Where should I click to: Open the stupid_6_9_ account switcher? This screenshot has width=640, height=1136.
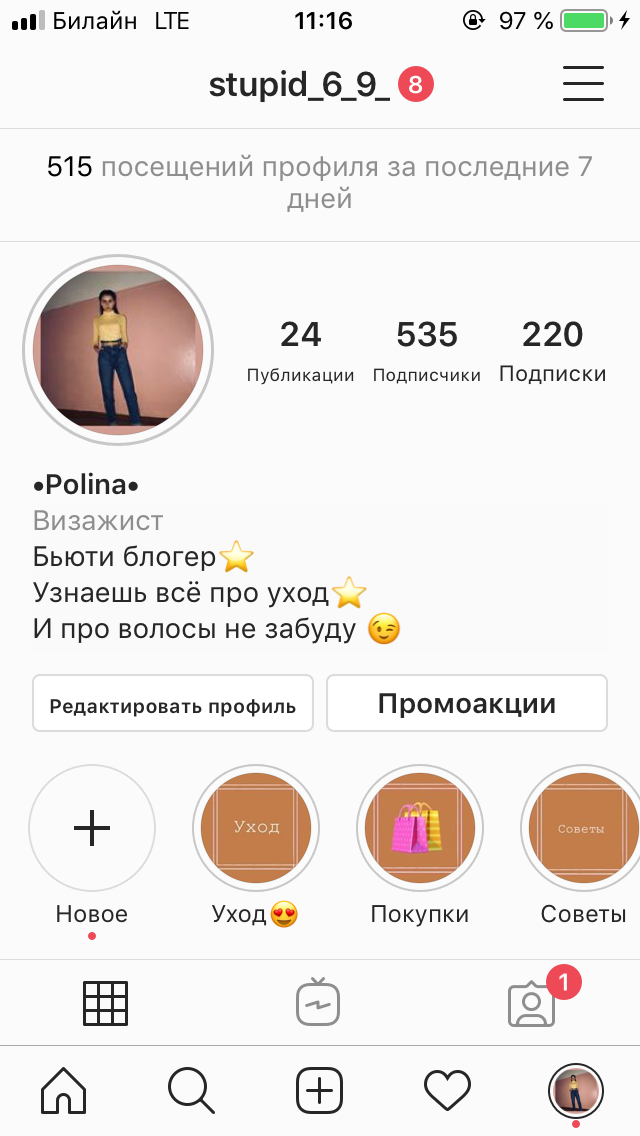pyautogui.click(x=299, y=85)
